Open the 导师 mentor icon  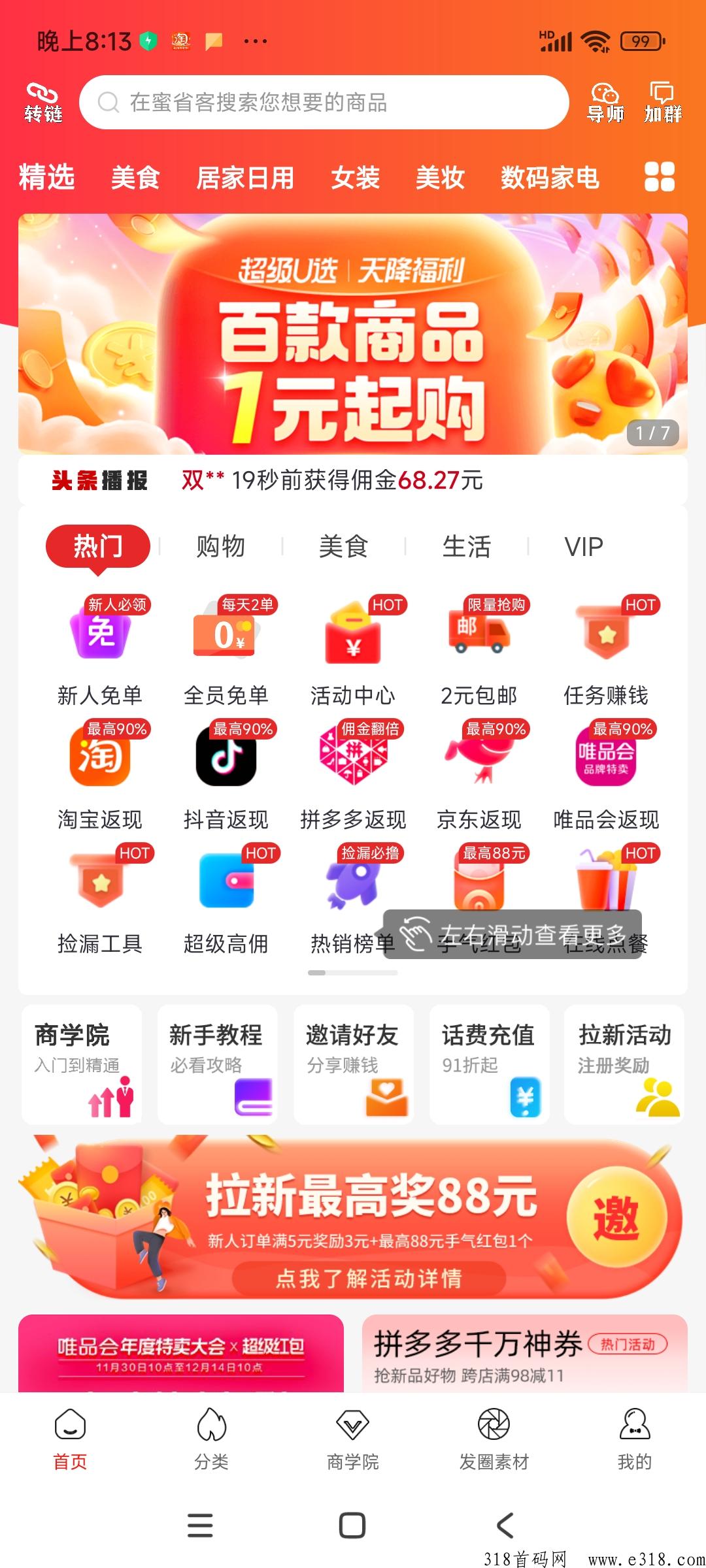(605, 103)
